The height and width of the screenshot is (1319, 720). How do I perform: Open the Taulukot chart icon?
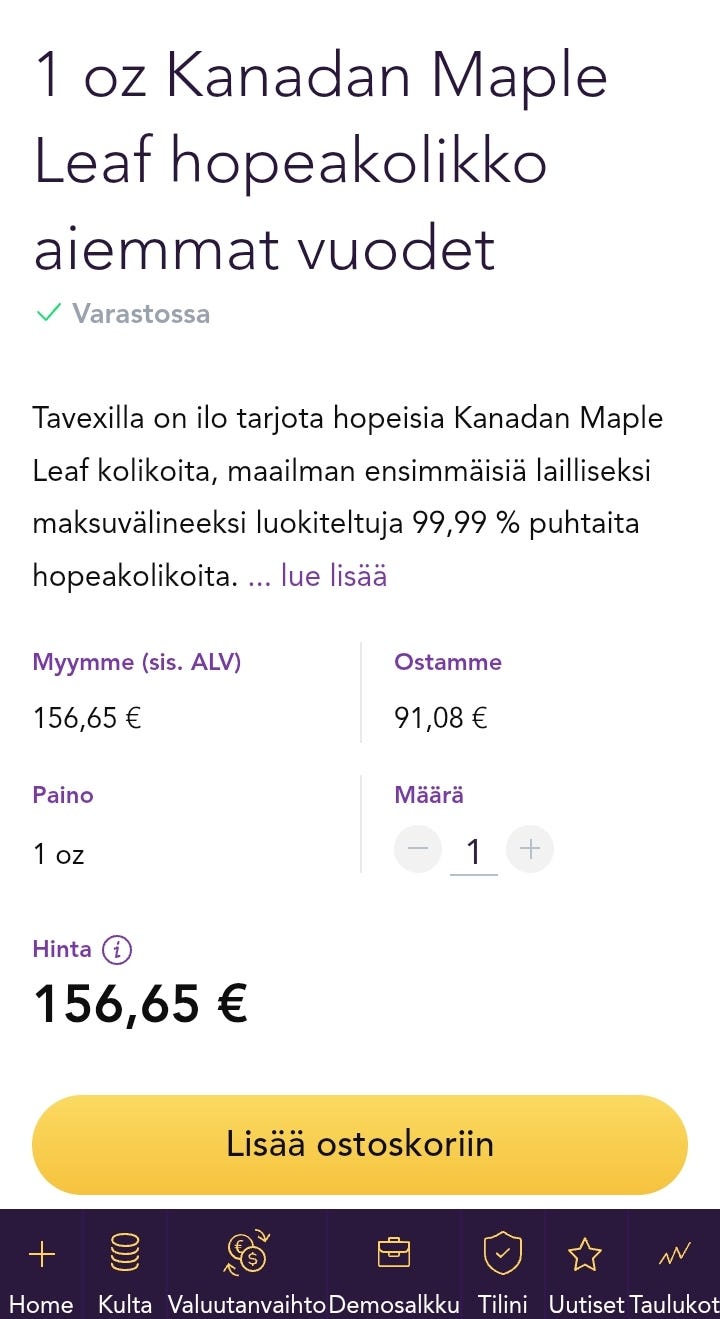pos(674,1252)
